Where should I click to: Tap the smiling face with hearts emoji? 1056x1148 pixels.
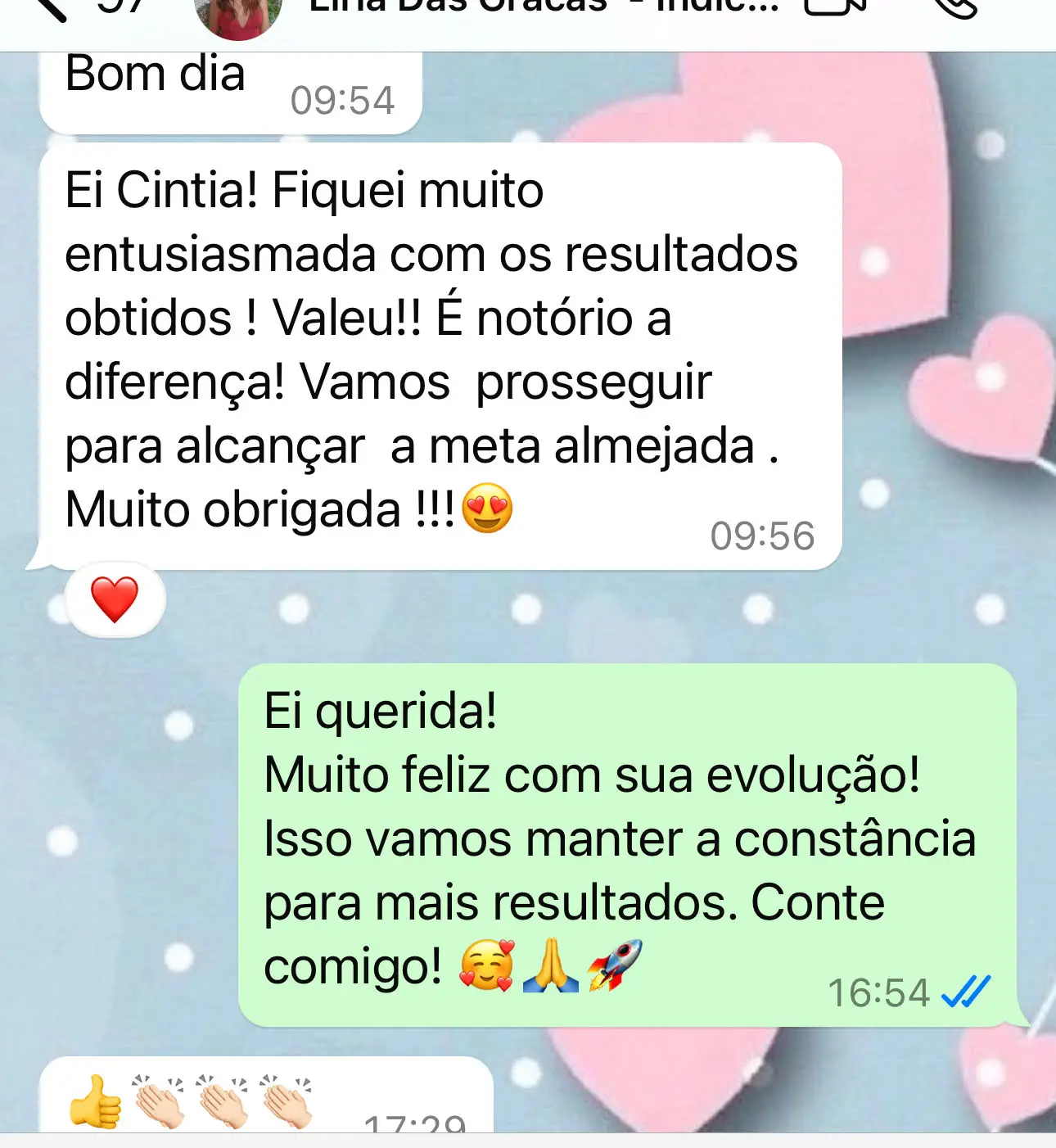click(486, 966)
